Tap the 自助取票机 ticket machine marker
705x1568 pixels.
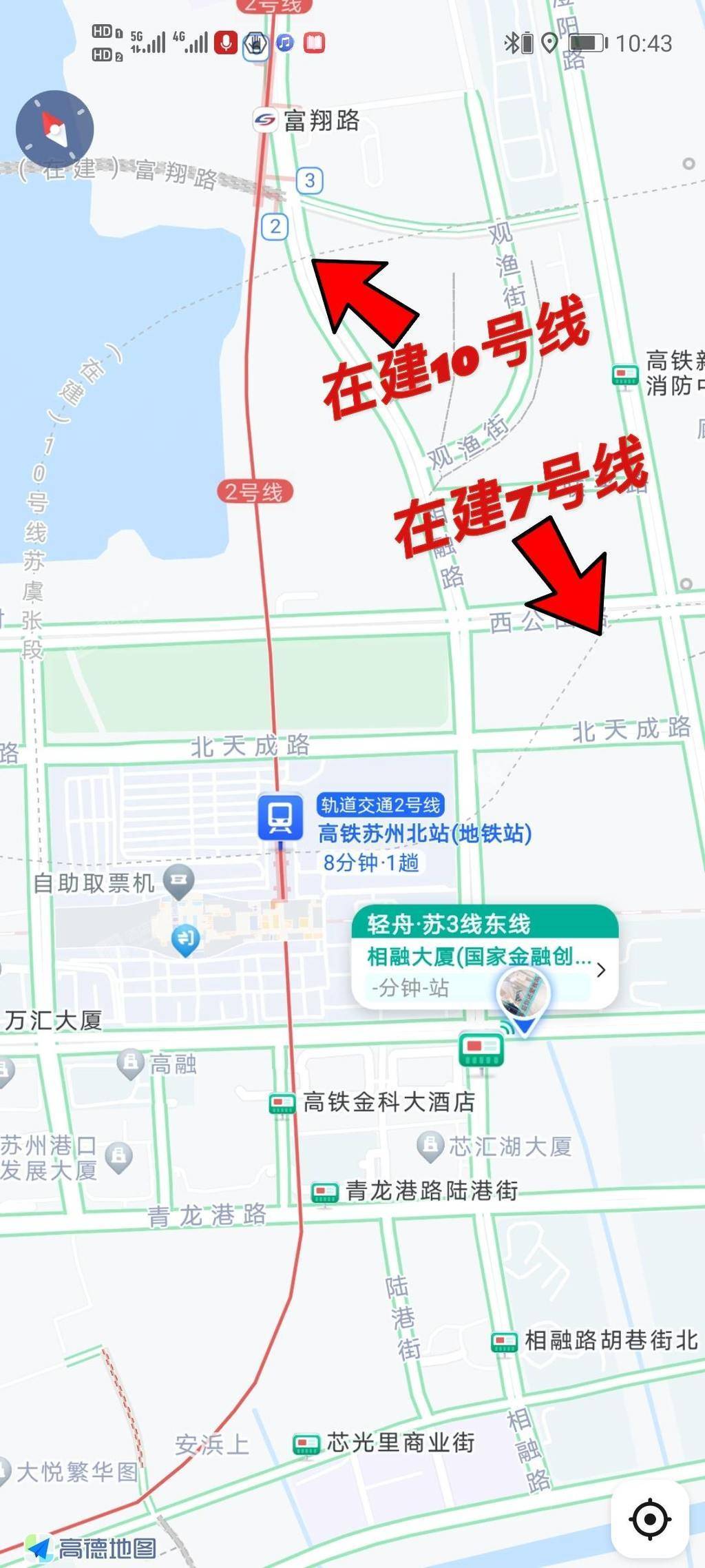179,881
